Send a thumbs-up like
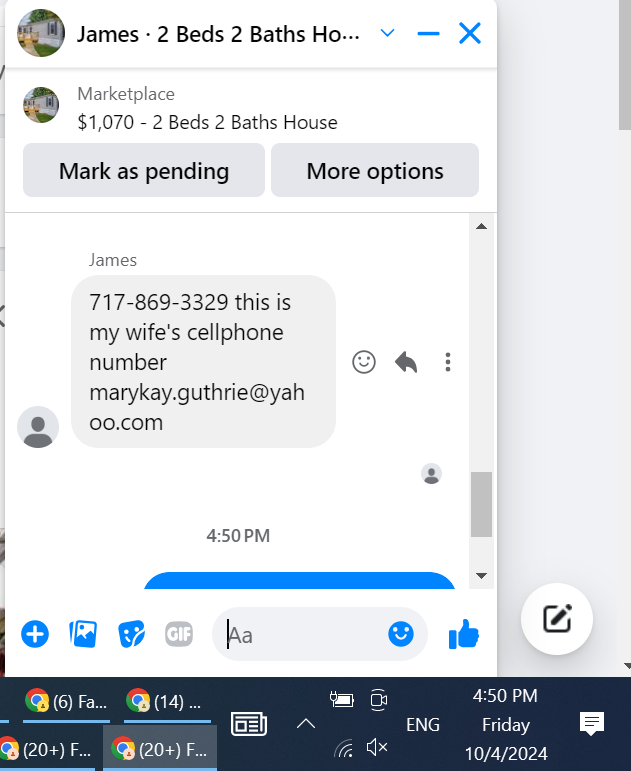The height and width of the screenshot is (771, 631). [x=464, y=634]
